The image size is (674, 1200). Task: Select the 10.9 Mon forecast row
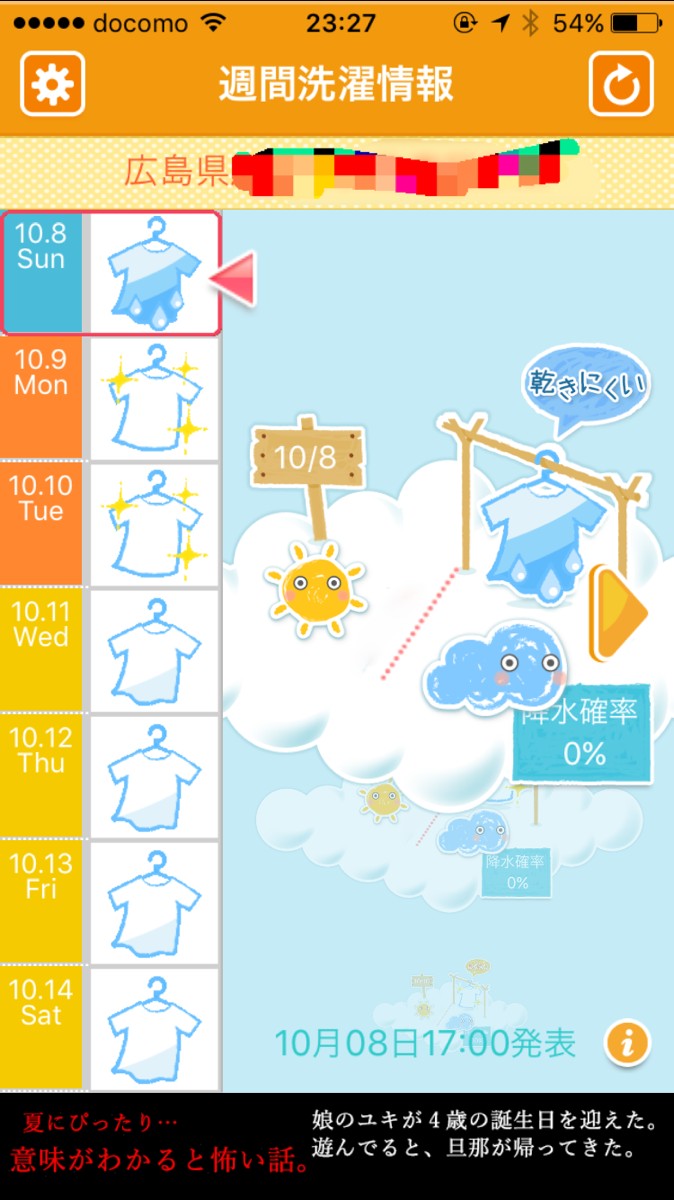click(x=110, y=398)
